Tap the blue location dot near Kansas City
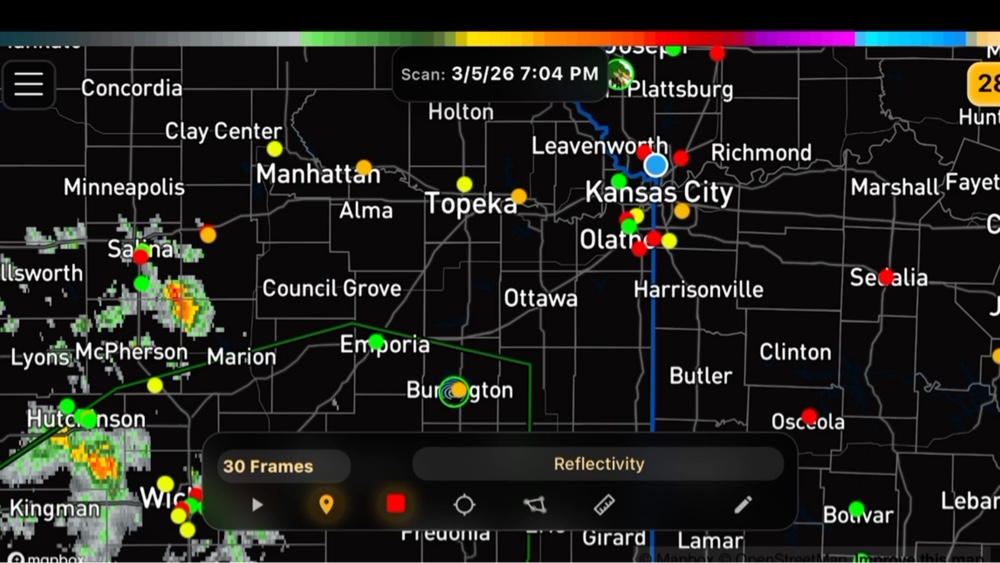 [x=656, y=165]
